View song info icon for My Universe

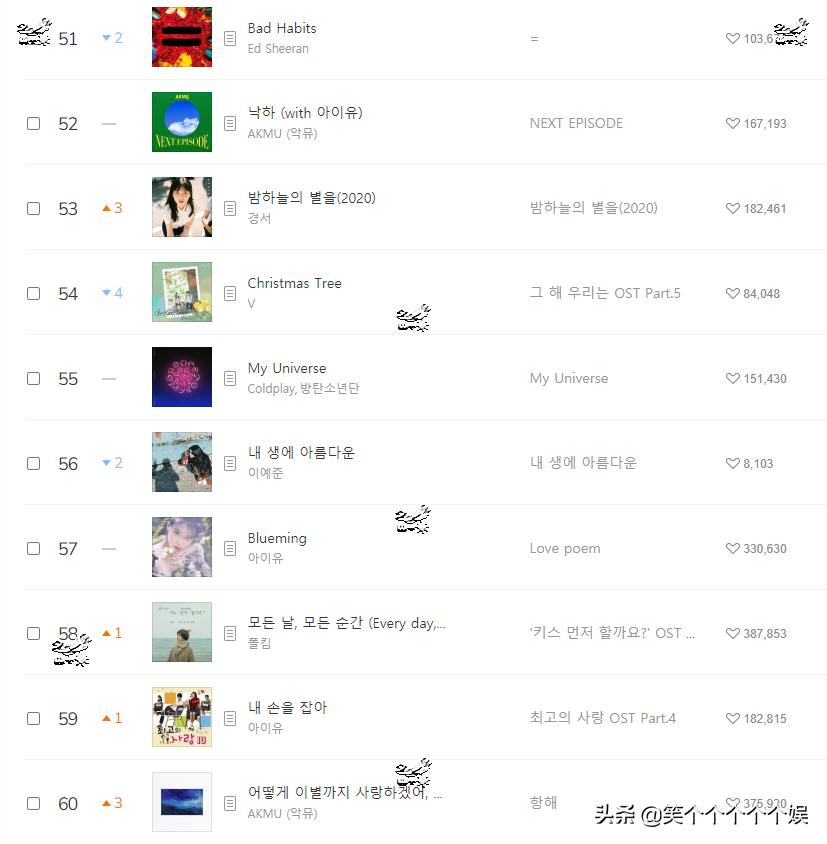[x=230, y=378]
